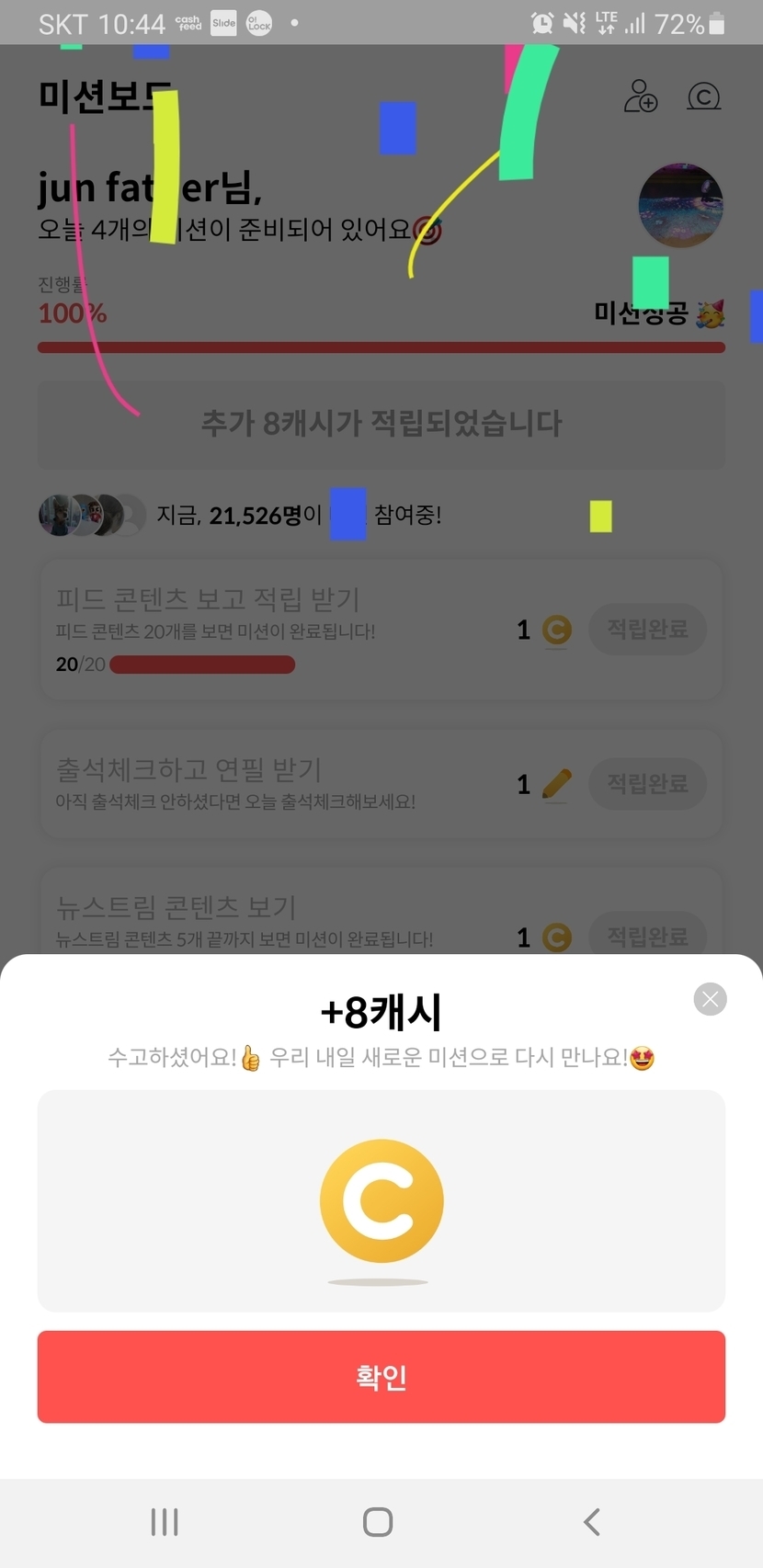Return to the phone's home screen
763x1568 pixels.
point(378,1522)
